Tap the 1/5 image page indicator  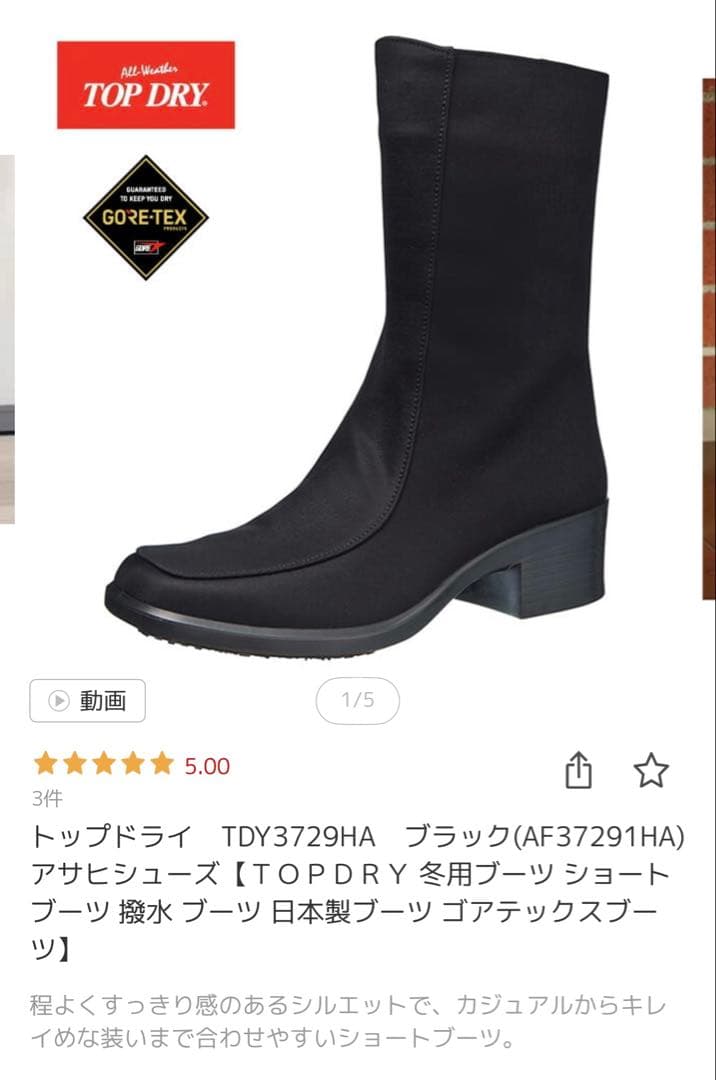[x=358, y=700]
